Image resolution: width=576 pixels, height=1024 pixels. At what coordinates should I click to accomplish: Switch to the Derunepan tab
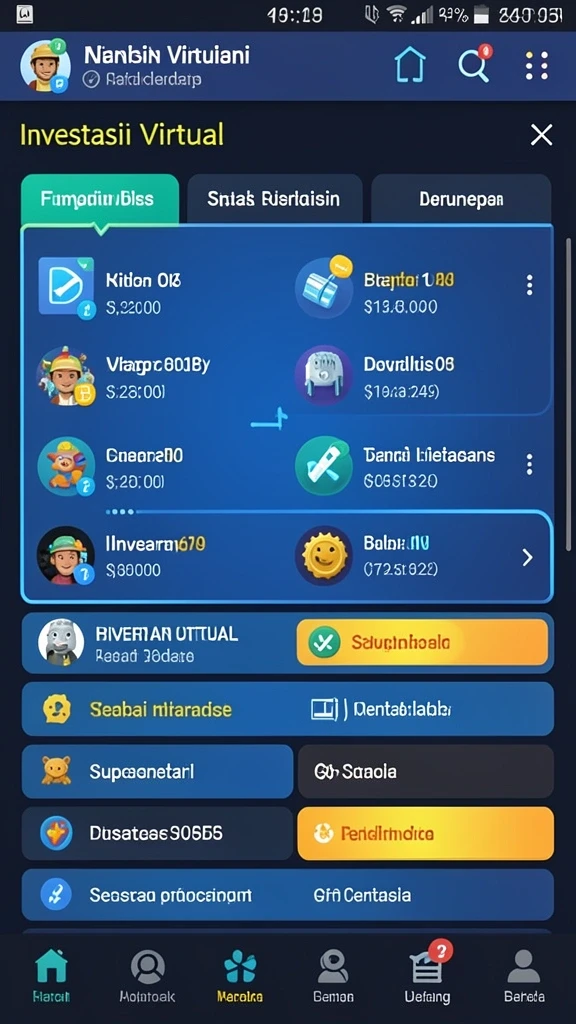click(x=461, y=199)
